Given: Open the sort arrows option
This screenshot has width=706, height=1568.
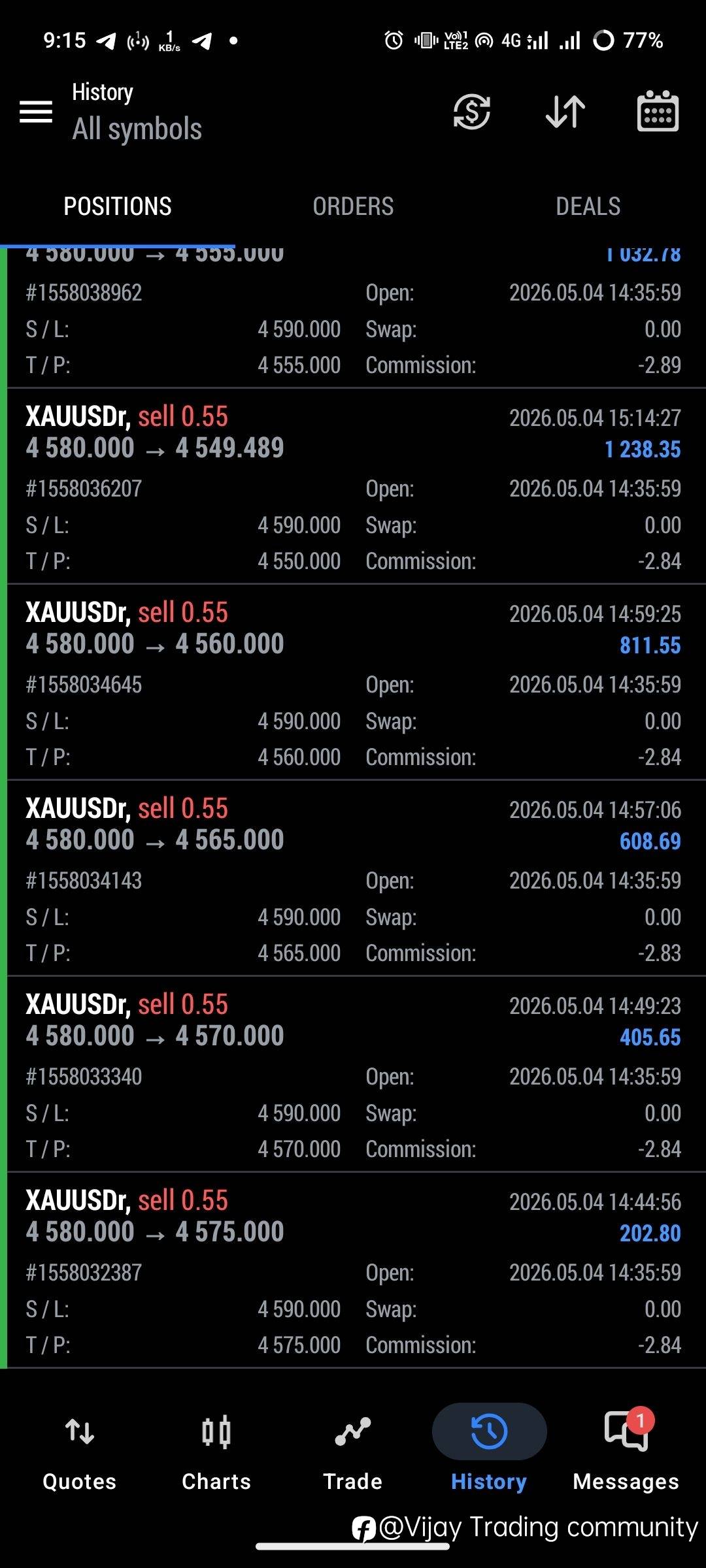Looking at the screenshot, I should pos(565,112).
